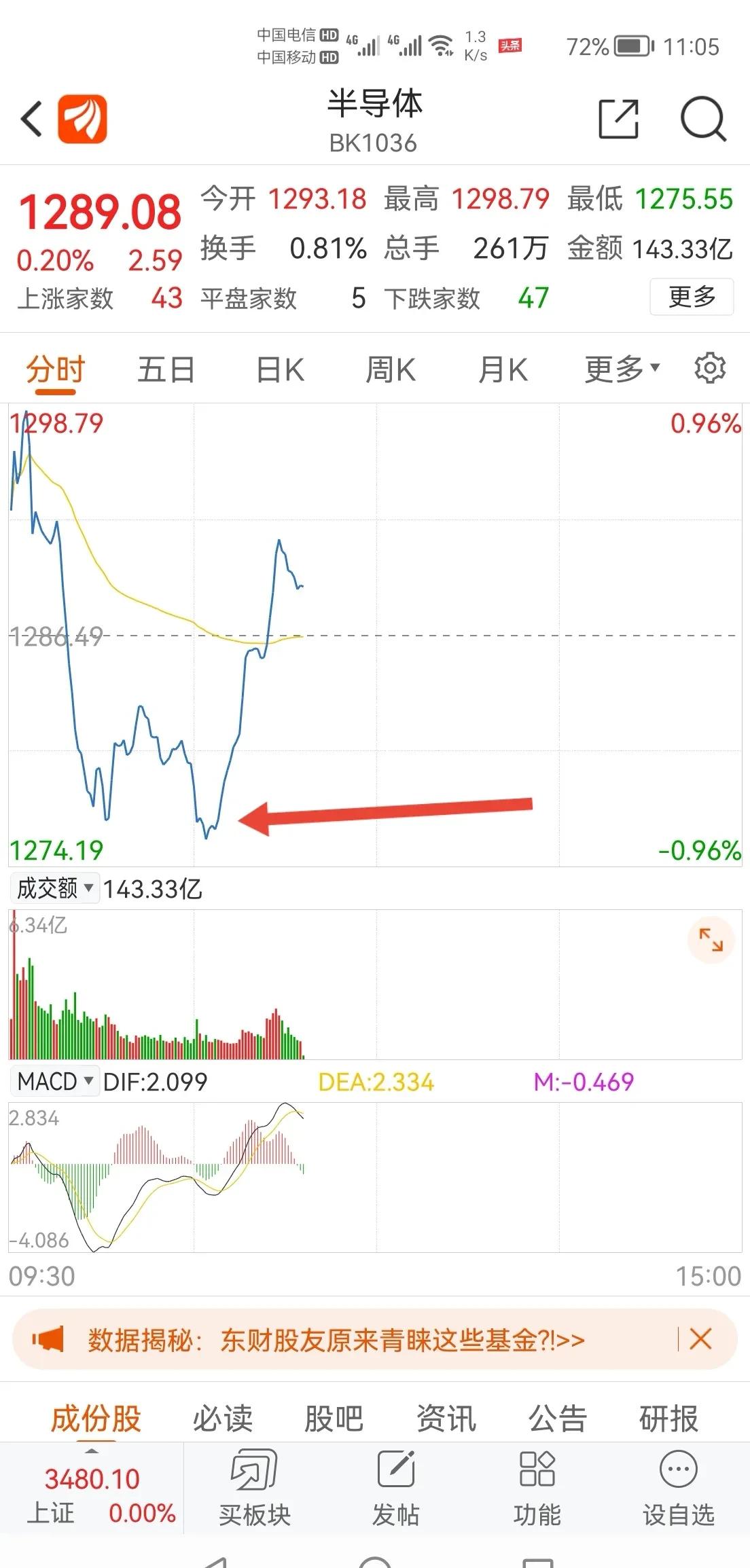Screen dimensions: 750x1568
Task: Dismiss the 数据揭秘 banner
Action: [x=700, y=1339]
